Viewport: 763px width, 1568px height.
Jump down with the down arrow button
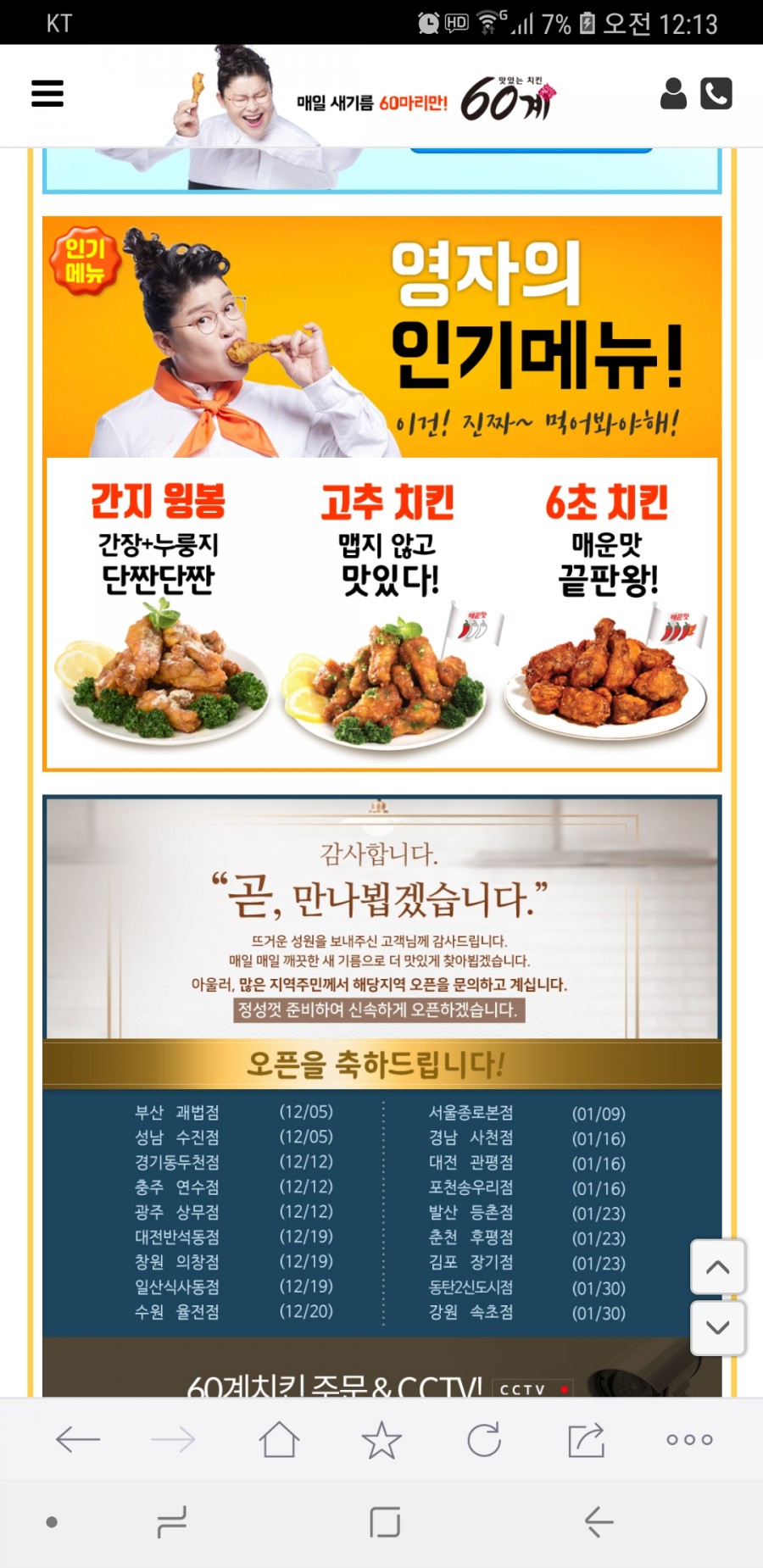point(718,1327)
